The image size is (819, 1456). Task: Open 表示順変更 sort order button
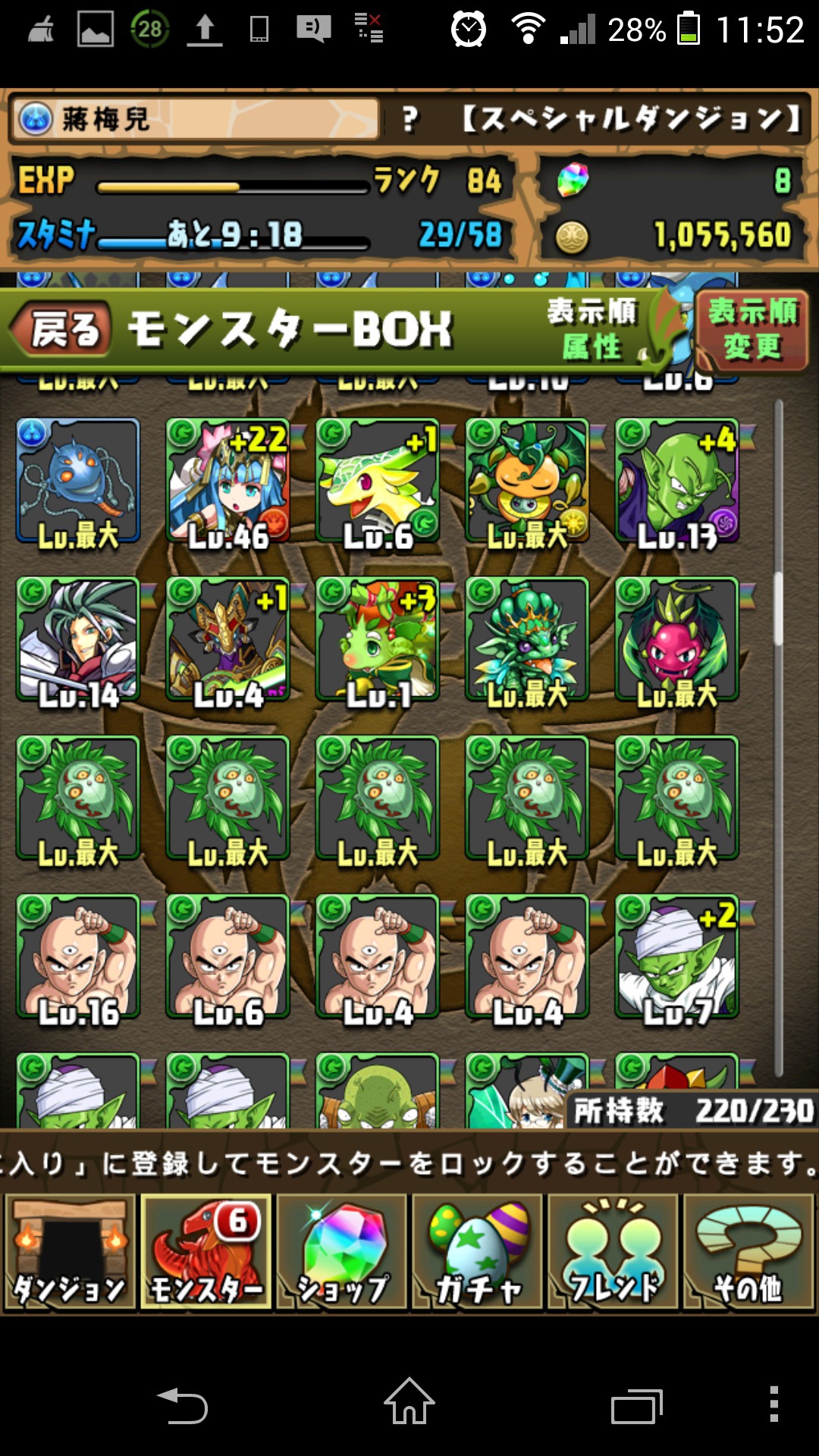(751, 330)
